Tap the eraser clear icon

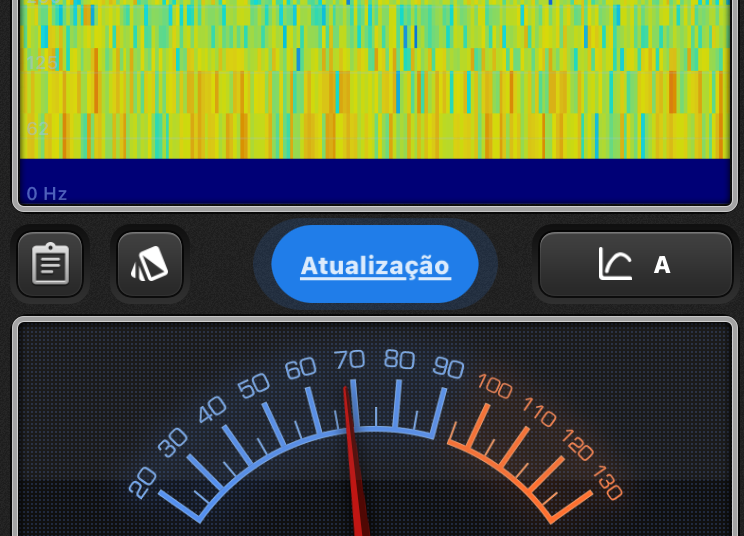pos(150,265)
